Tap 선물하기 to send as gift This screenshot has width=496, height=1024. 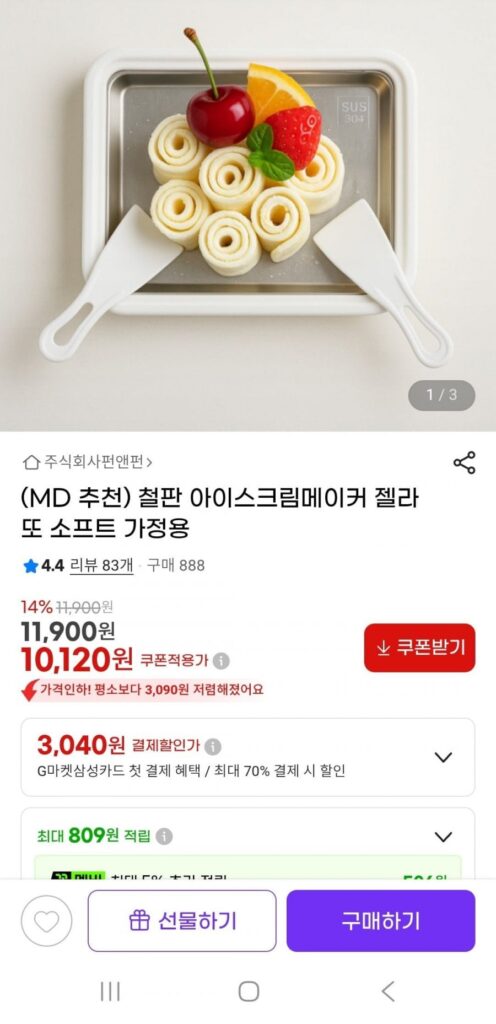[x=182, y=921]
